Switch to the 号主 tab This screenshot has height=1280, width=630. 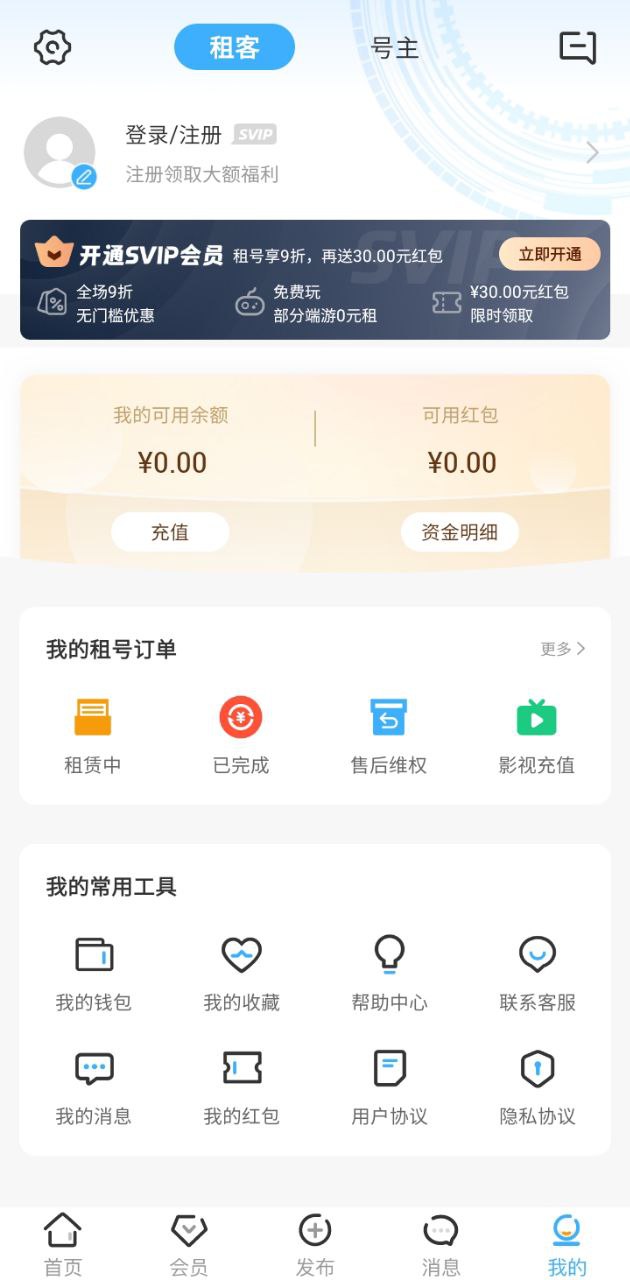(394, 48)
